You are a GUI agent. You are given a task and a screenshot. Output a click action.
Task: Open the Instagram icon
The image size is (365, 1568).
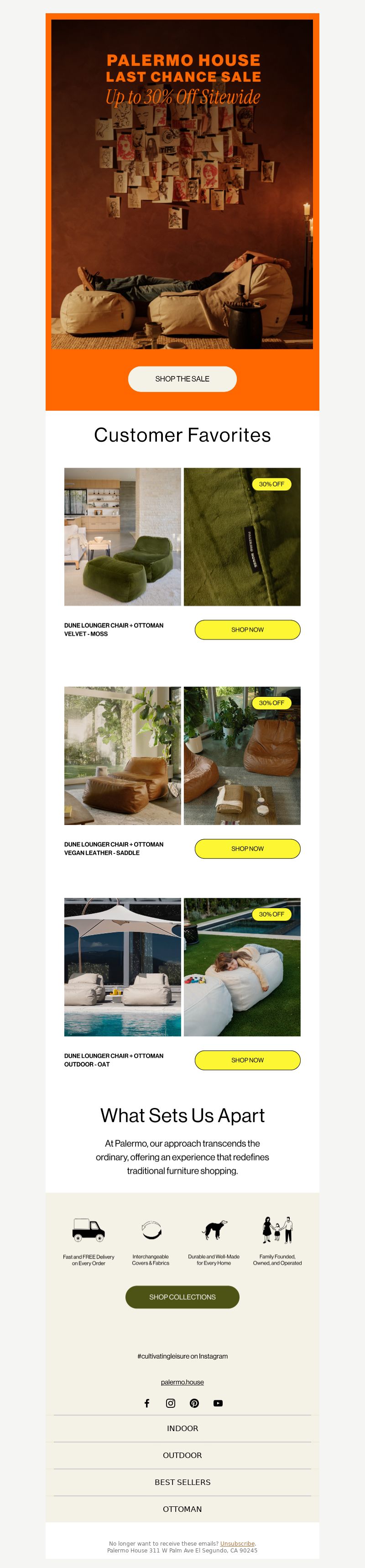(170, 1402)
